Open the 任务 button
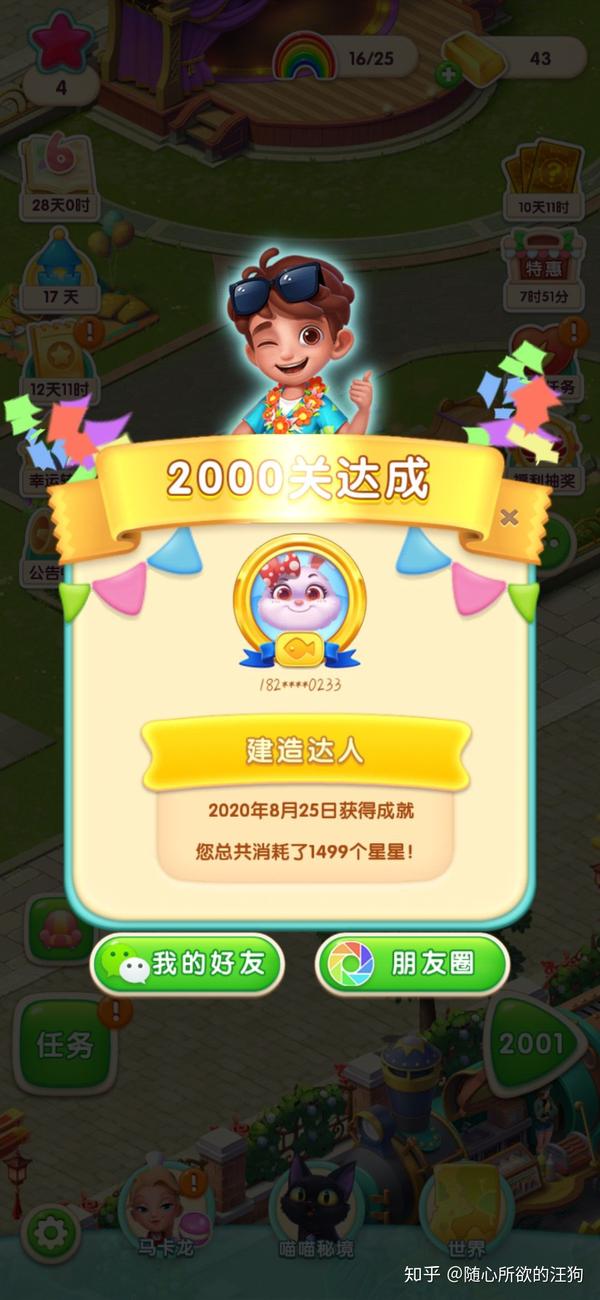The image size is (600, 1300). (x=66, y=1045)
